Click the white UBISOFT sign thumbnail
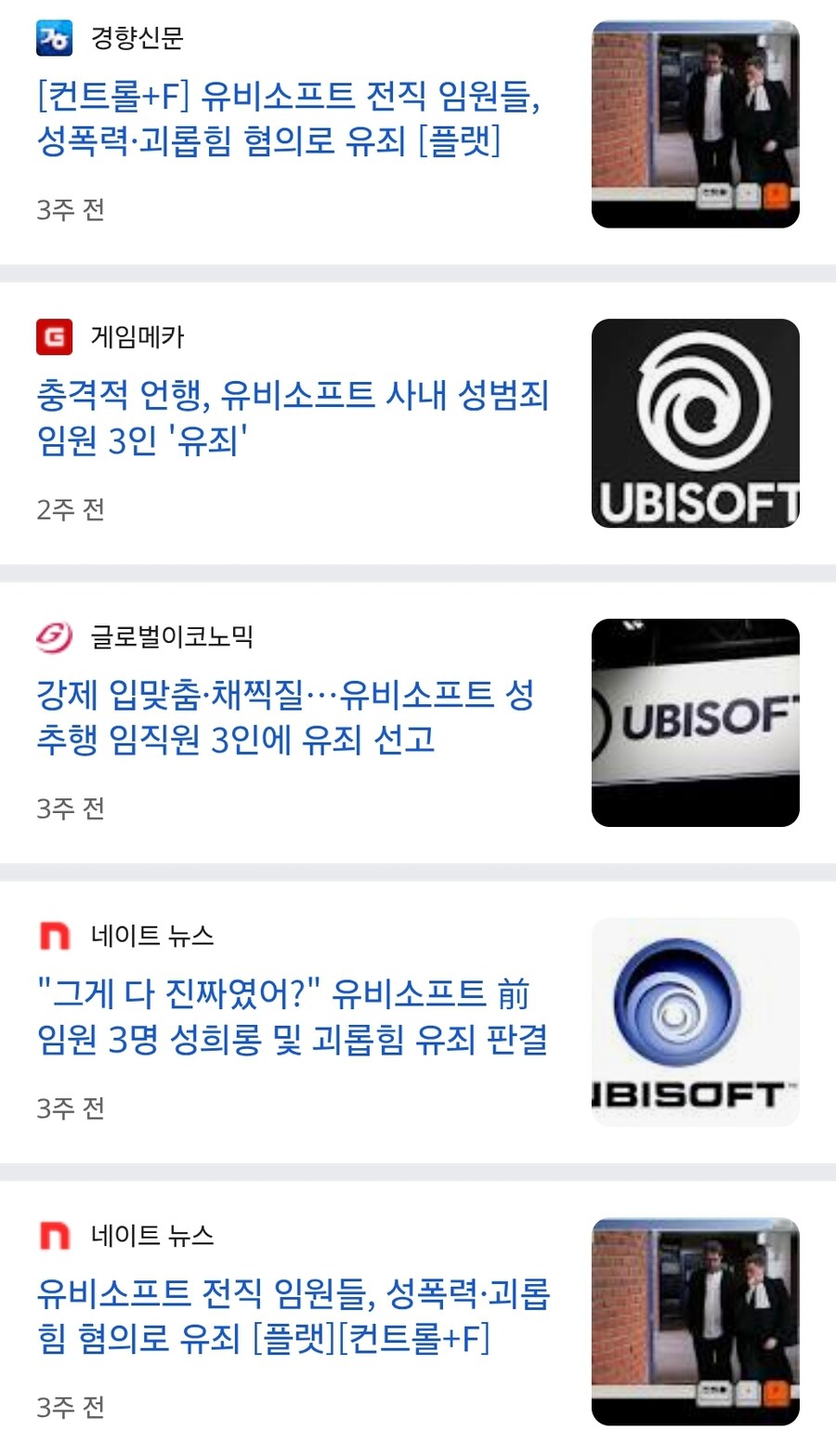This screenshot has height=1456, width=836. (695, 723)
